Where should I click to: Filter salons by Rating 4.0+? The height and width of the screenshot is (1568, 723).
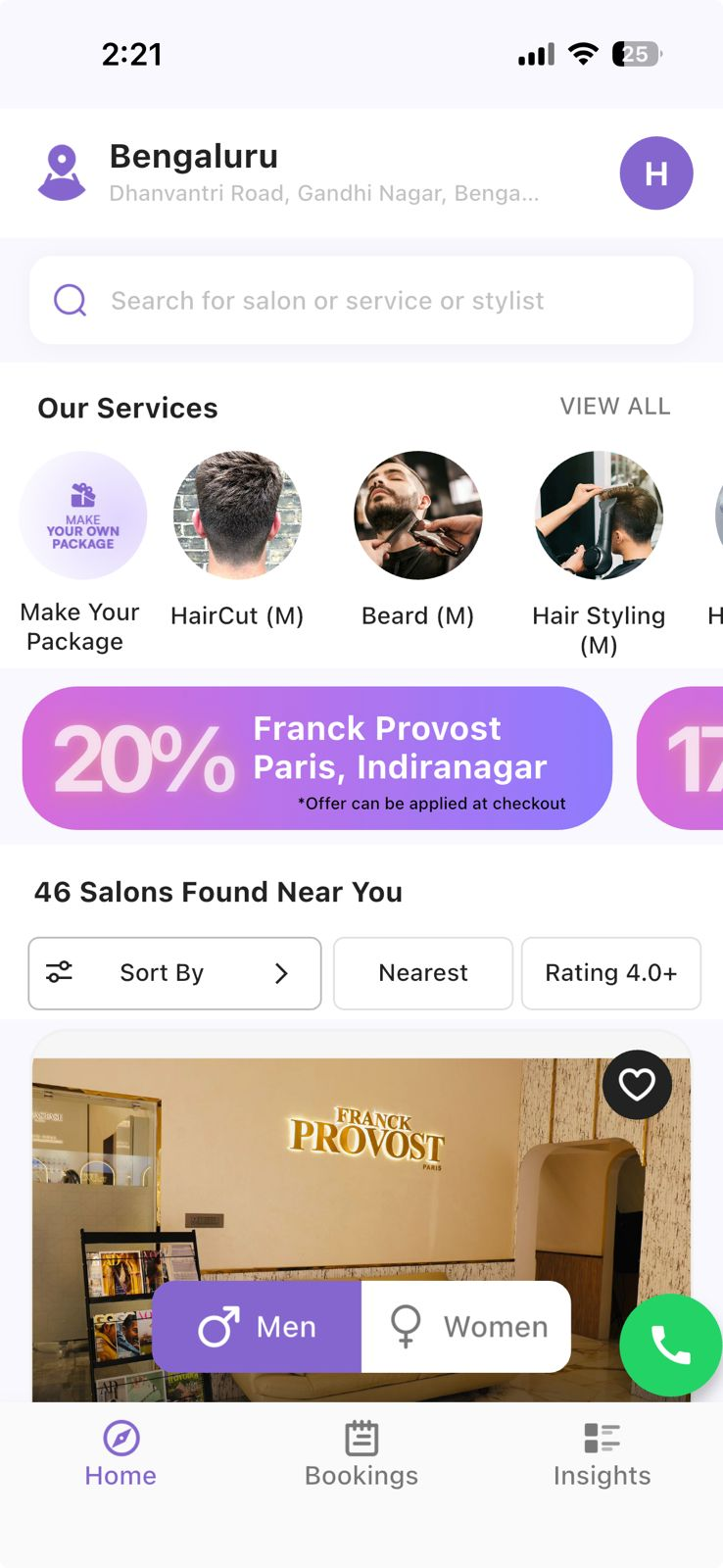click(610, 973)
